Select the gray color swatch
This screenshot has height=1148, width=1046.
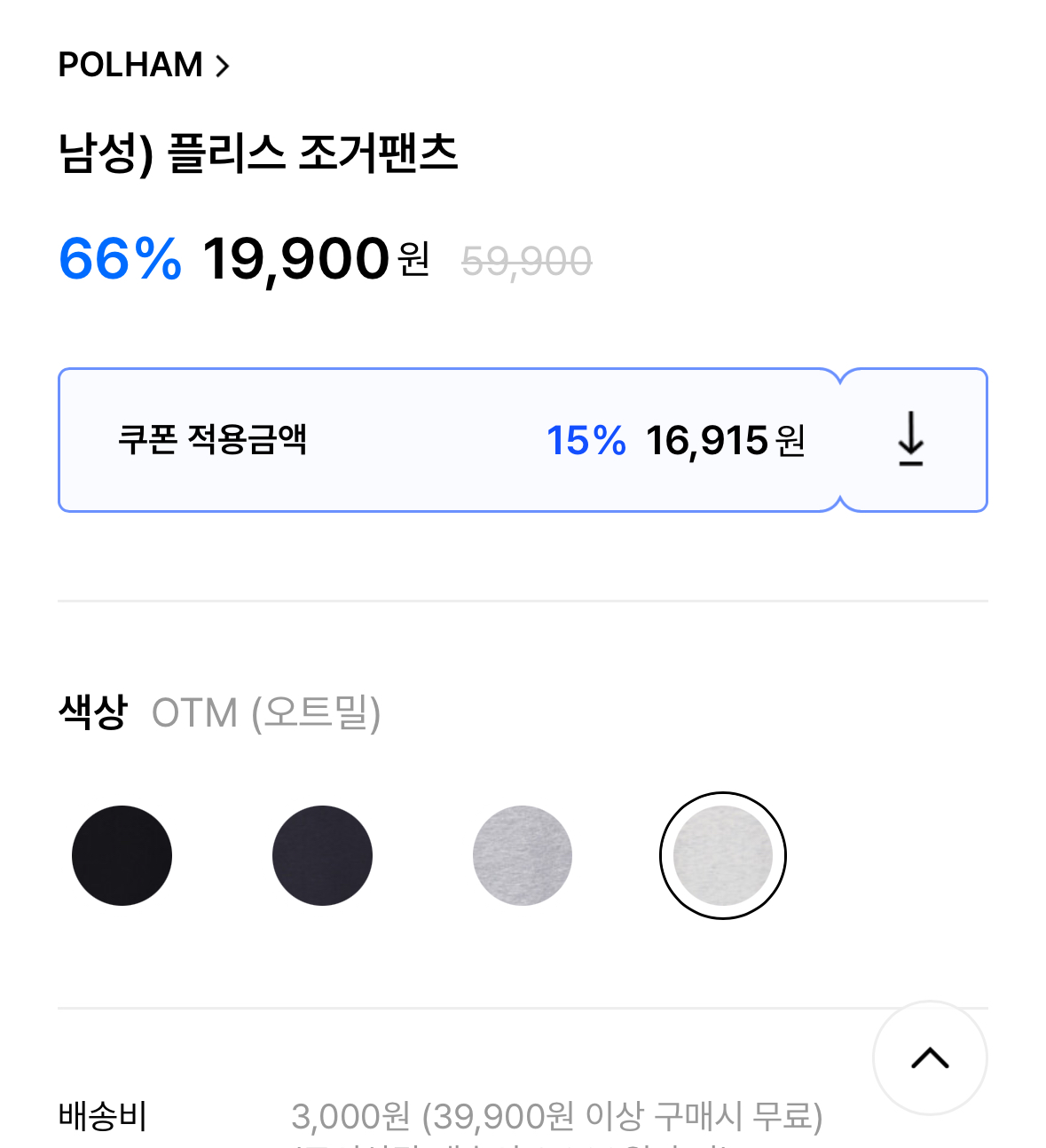[x=523, y=854]
